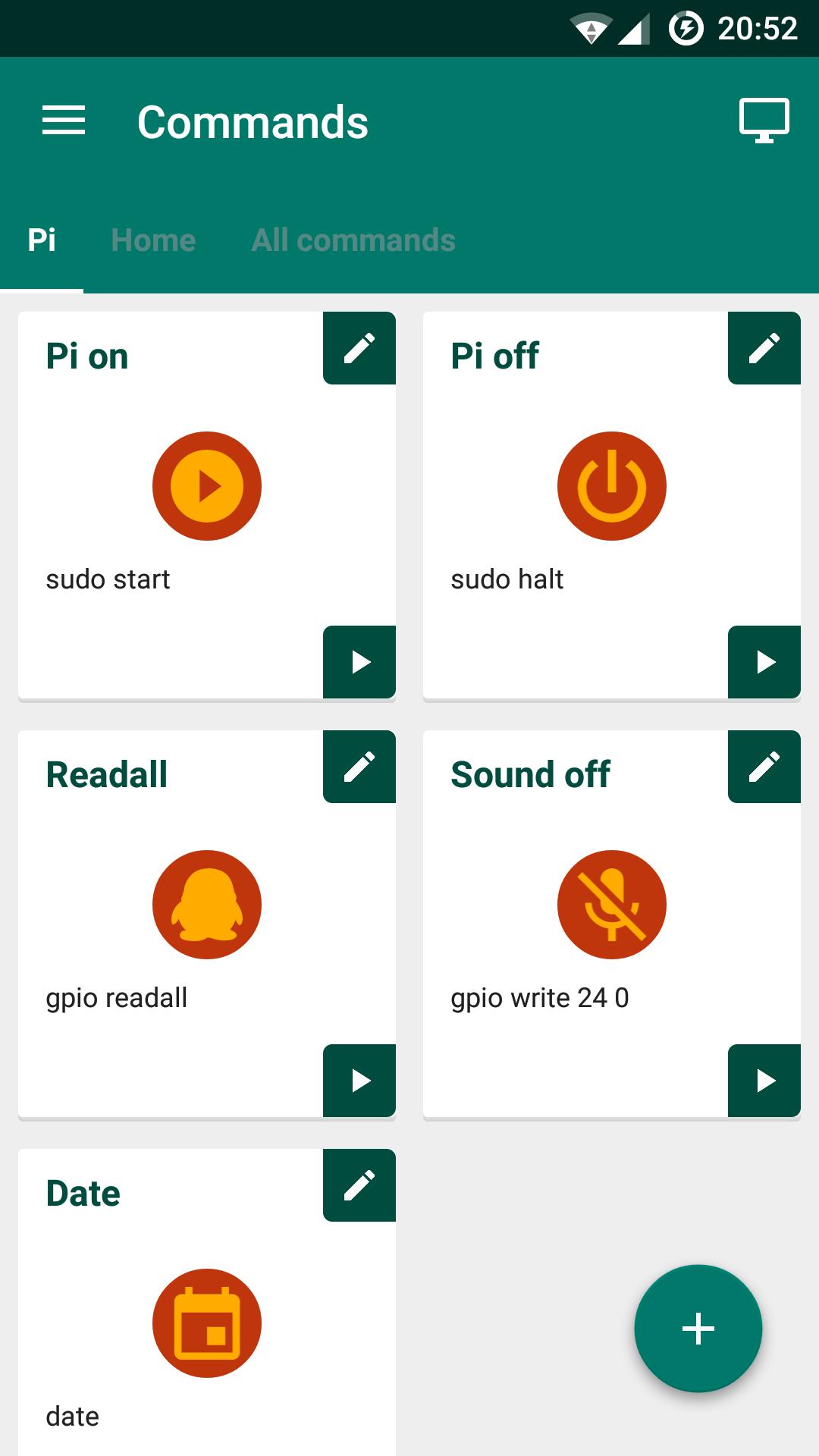Open the navigation drawer menu

(x=64, y=121)
